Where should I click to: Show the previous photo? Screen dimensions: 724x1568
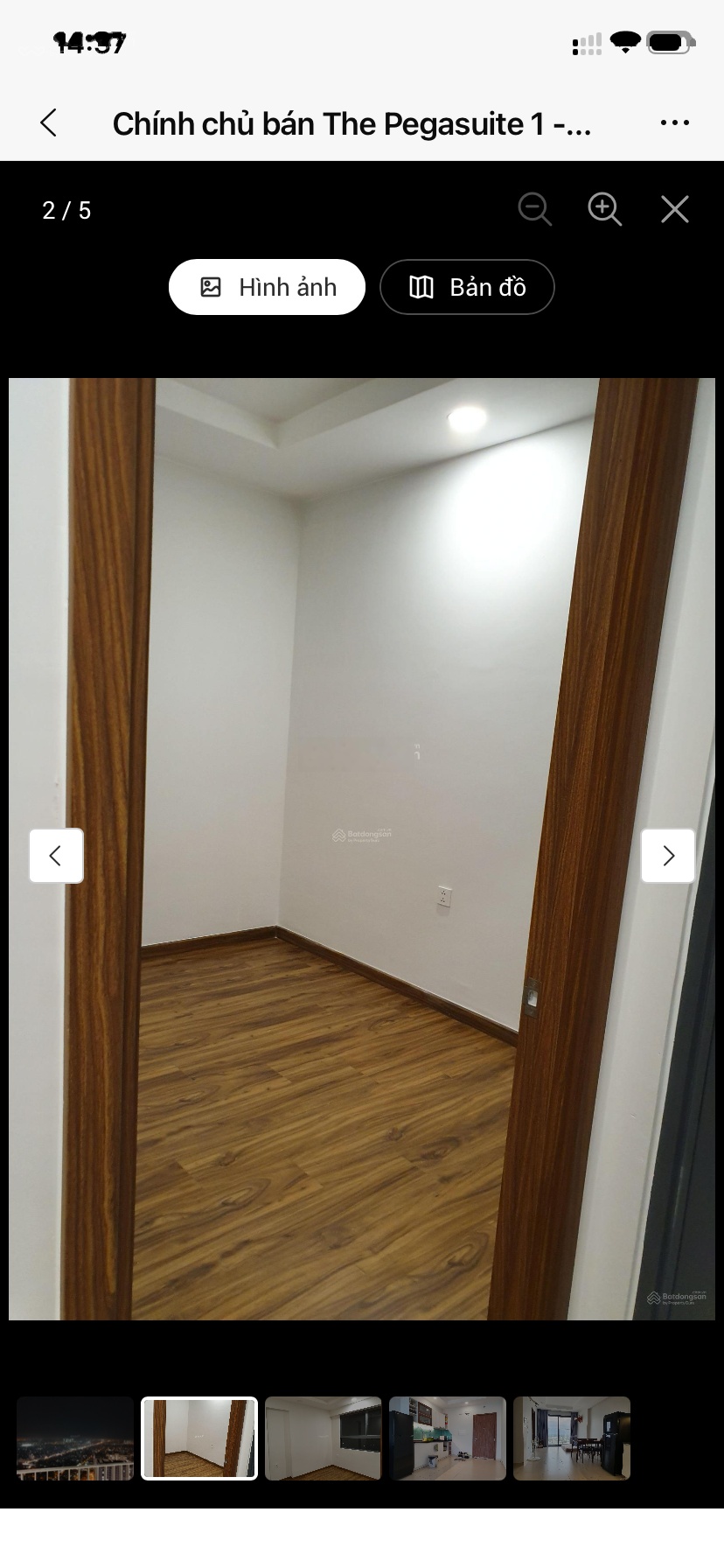tap(56, 855)
